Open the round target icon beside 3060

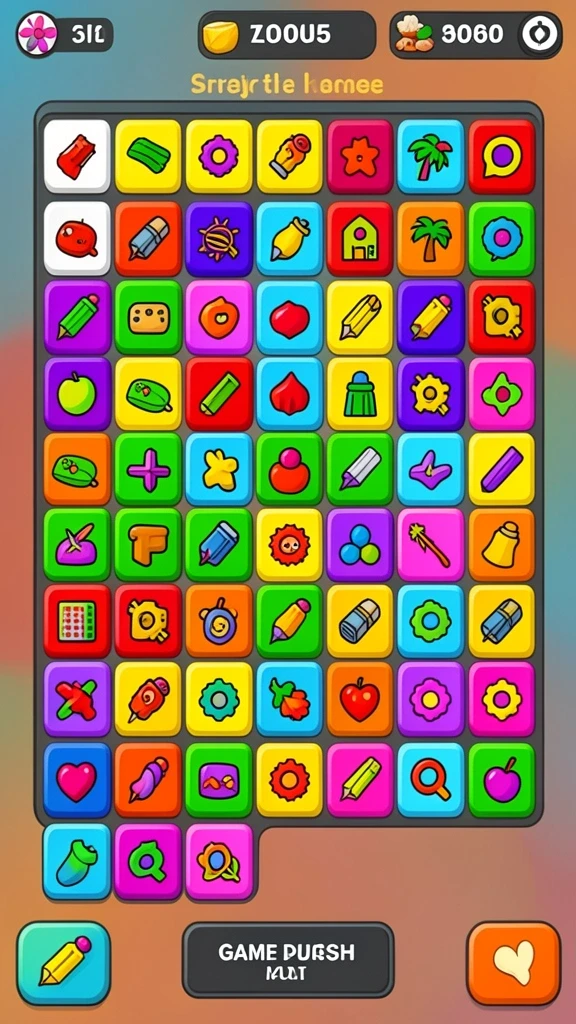[540, 34]
